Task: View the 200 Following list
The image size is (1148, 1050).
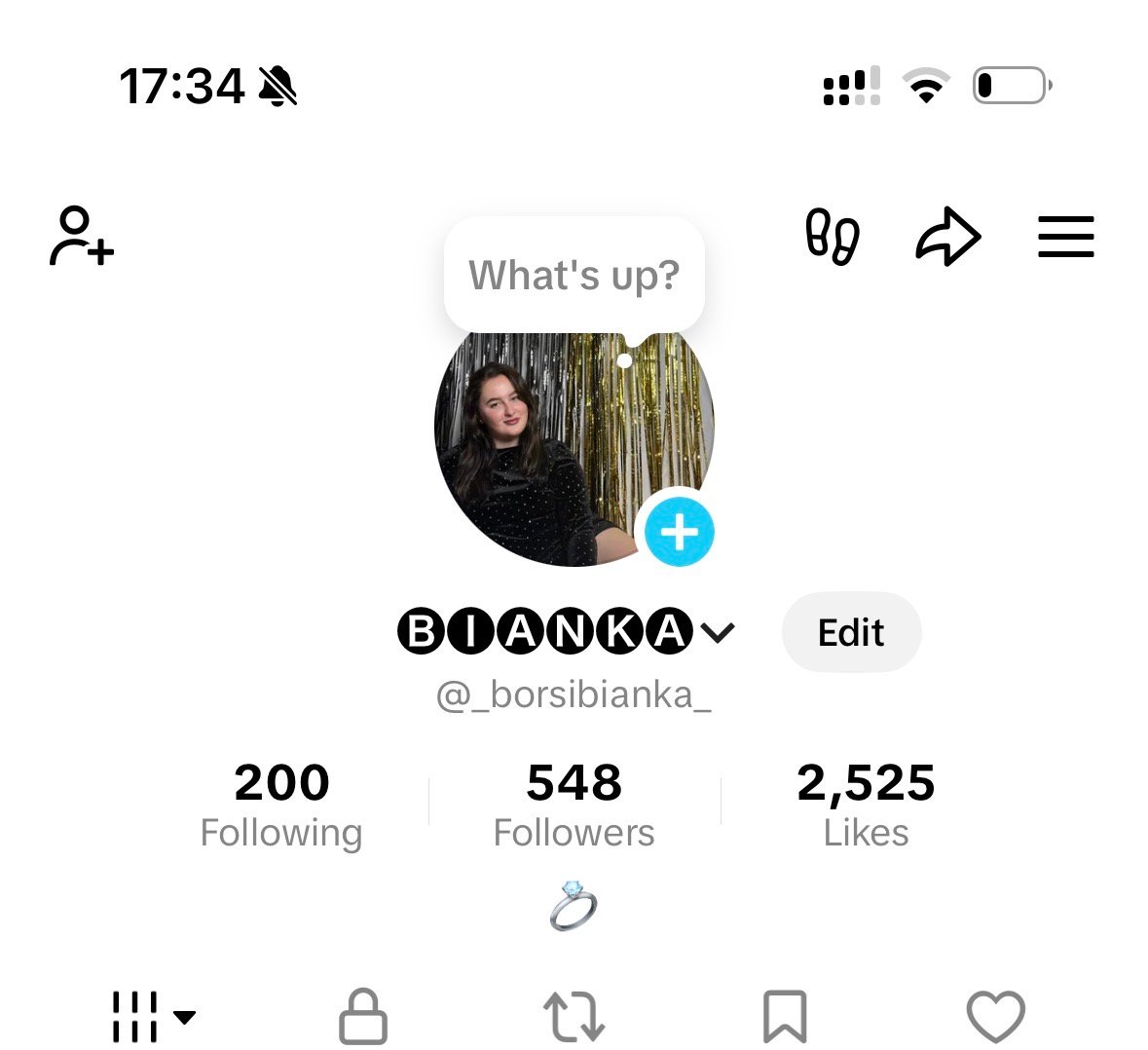Action: (x=281, y=806)
